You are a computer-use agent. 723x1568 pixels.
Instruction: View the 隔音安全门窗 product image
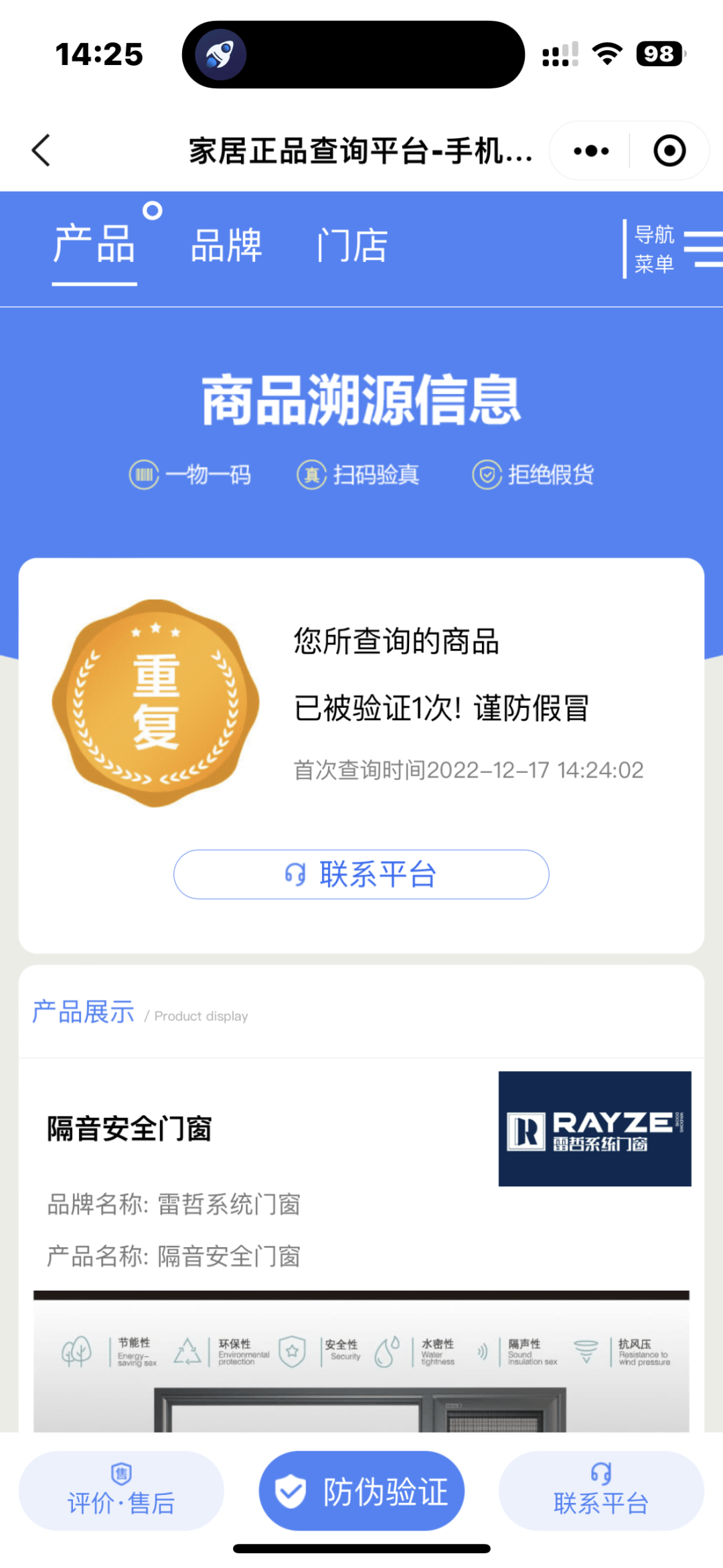click(361, 1363)
